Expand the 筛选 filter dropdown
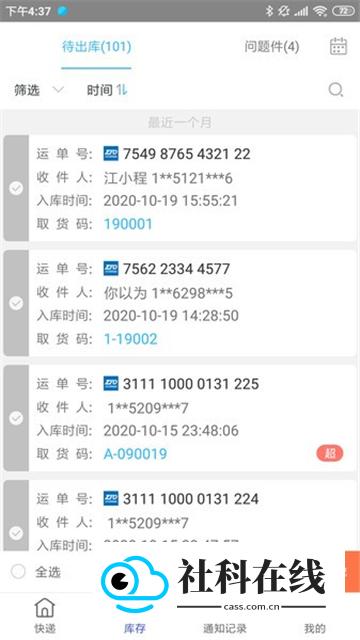 (x=39, y=90)
